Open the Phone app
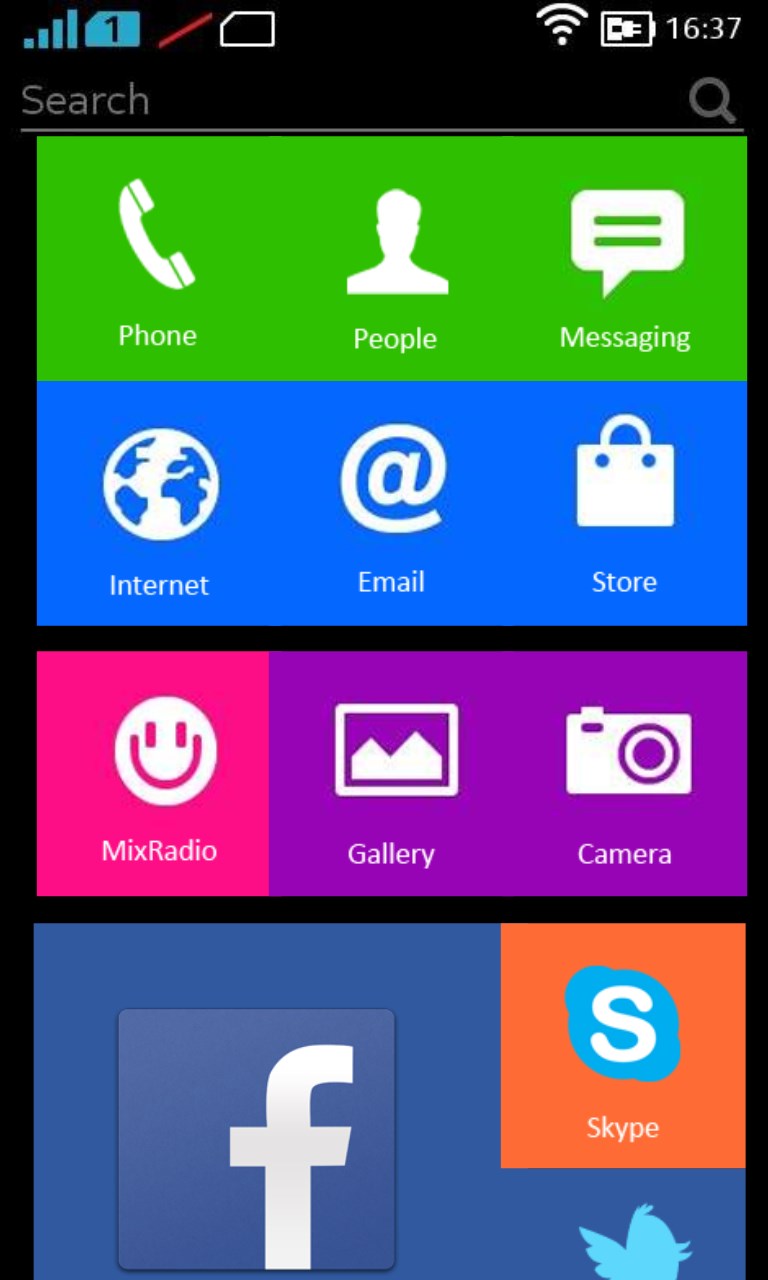Image resolution: width=768 pixels, height=1280 pixels. coord(157,260)
